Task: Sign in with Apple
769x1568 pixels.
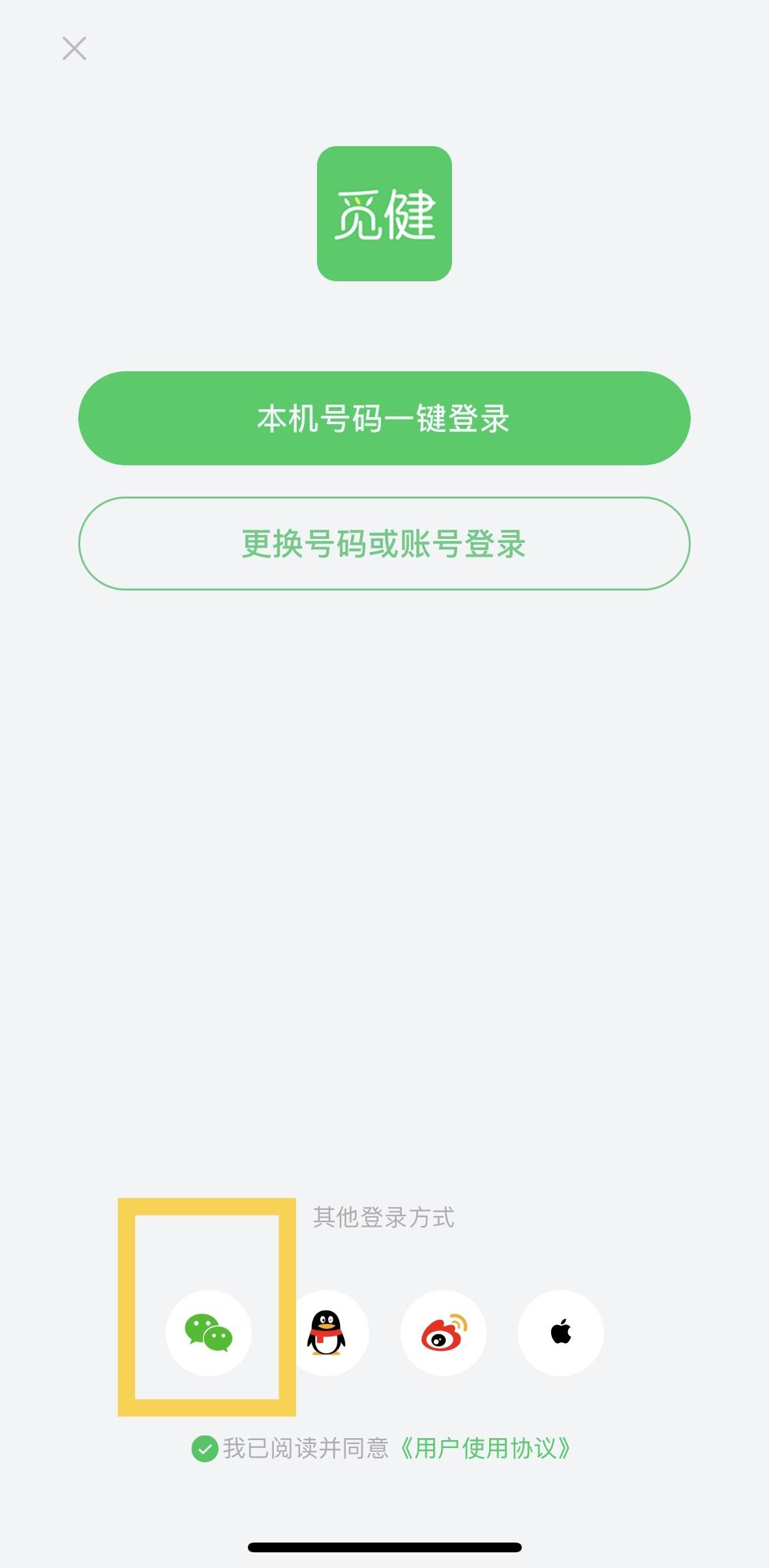Action: (x=561, y=1332)
